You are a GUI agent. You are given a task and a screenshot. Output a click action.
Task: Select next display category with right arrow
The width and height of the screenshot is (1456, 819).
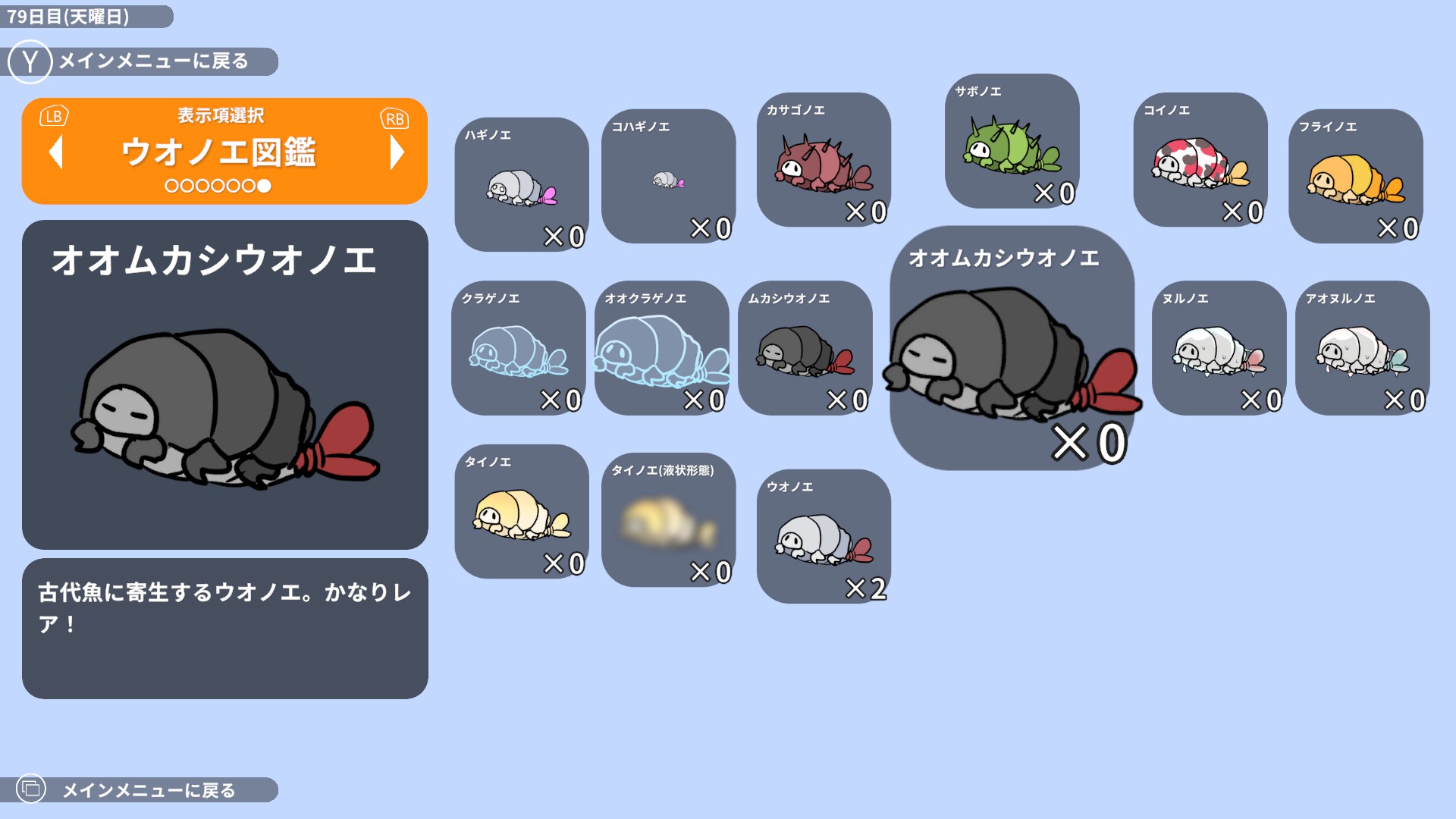pyautogui.click(x=397, y=152)
